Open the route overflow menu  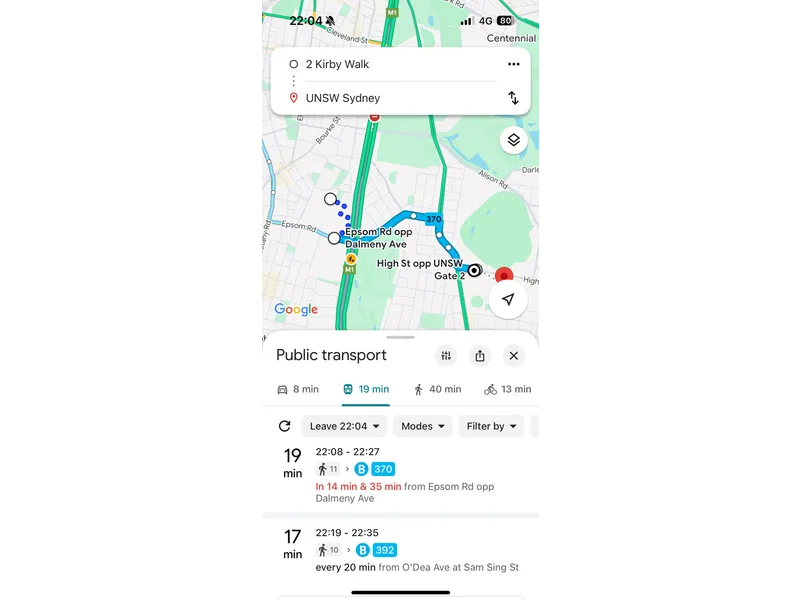click(513, 64)
